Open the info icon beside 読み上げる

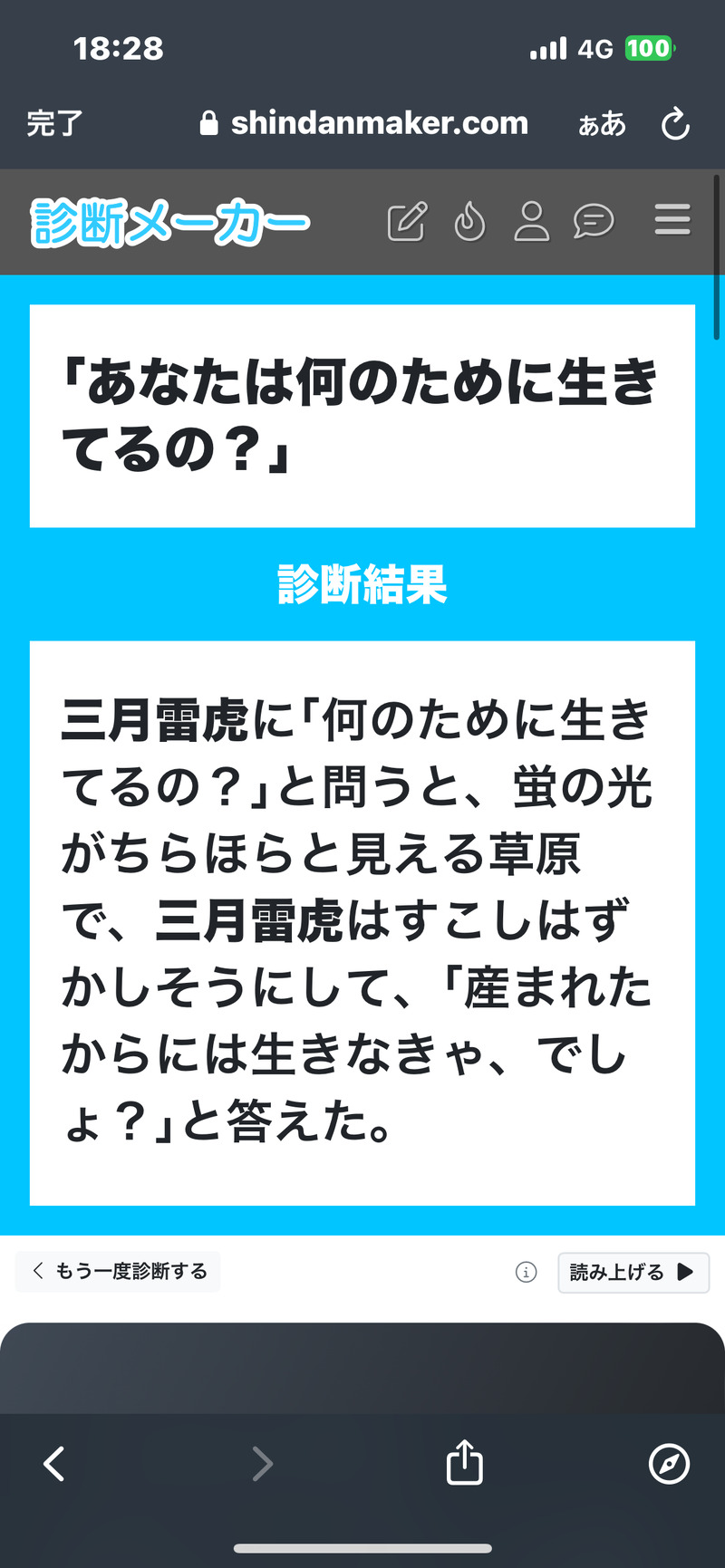click(526, 1273)
